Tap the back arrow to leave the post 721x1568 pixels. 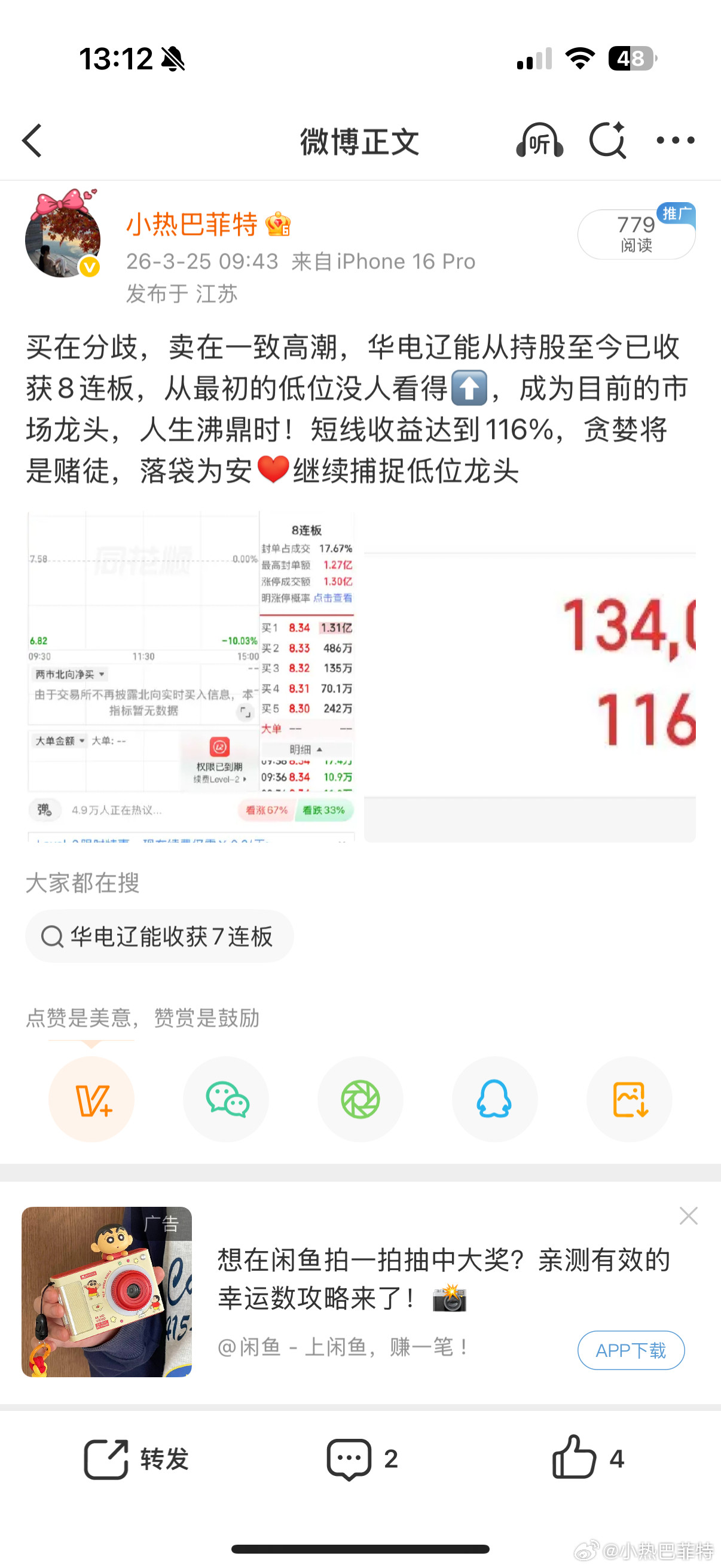(32, 141)
